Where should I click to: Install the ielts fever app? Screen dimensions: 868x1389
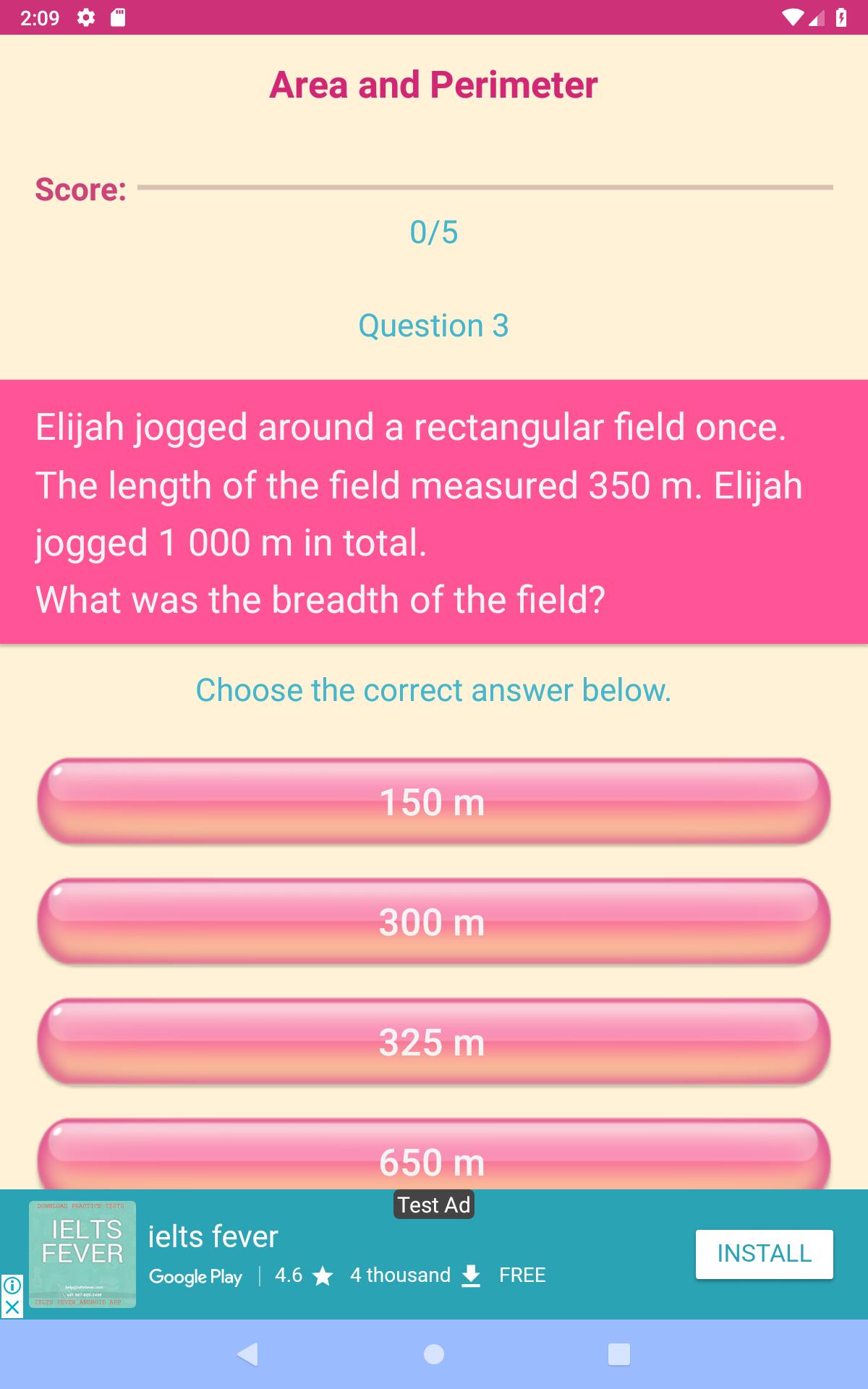click(764, 1254)
